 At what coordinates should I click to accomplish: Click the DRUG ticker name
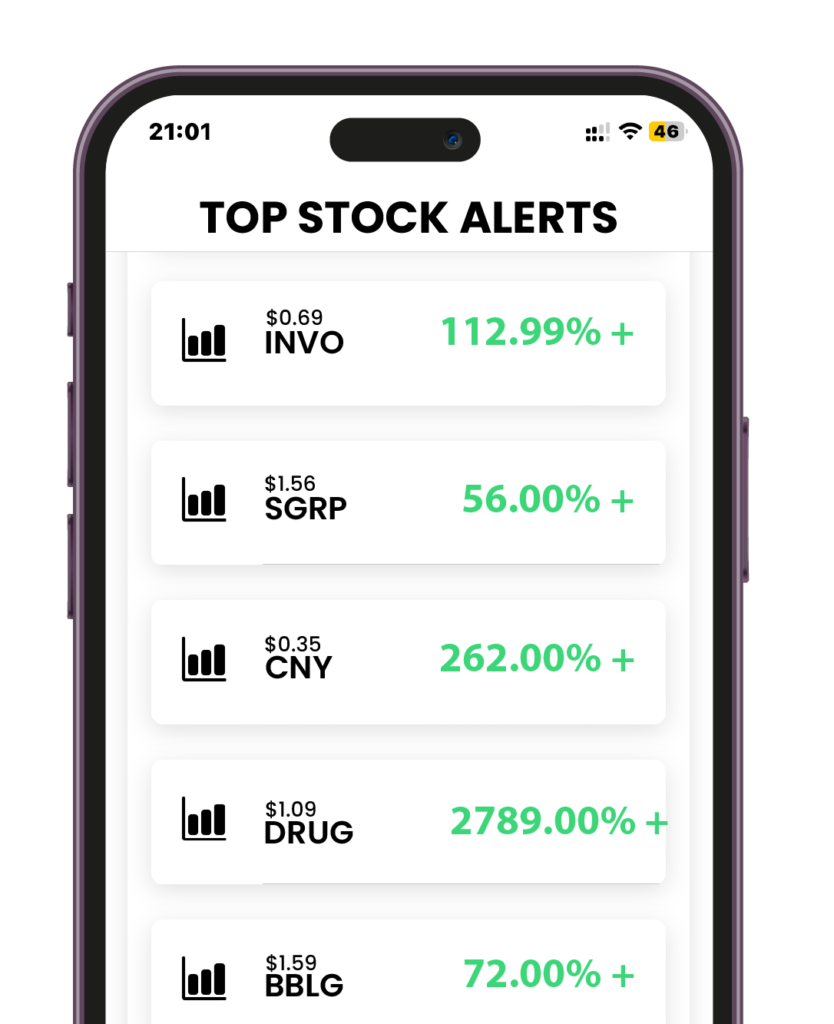click(x=310, y=831)
